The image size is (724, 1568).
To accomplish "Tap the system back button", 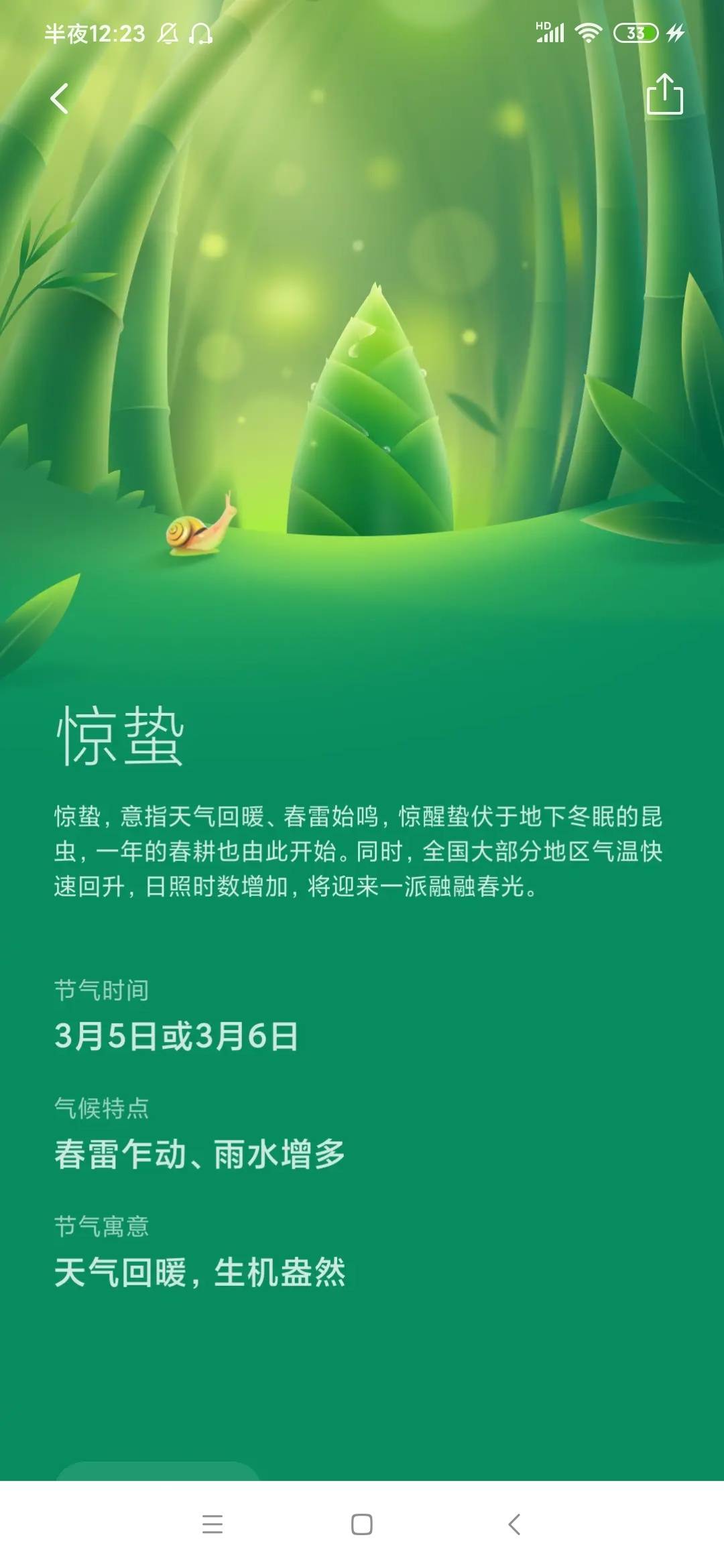I will (x=514, y=1524).
